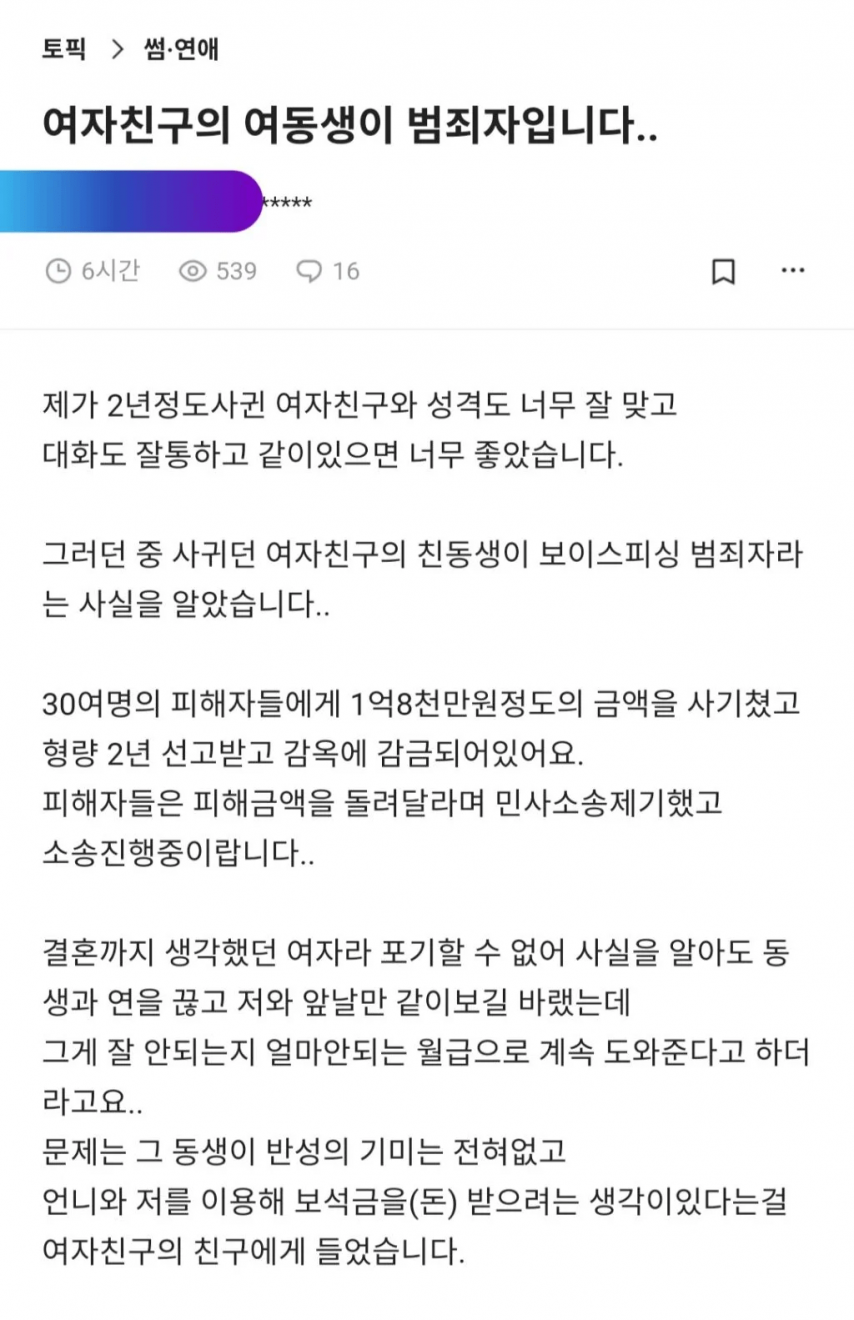854x1320 pixels.
Task: Click the masked ***** author name
Action: click(287, 204)
